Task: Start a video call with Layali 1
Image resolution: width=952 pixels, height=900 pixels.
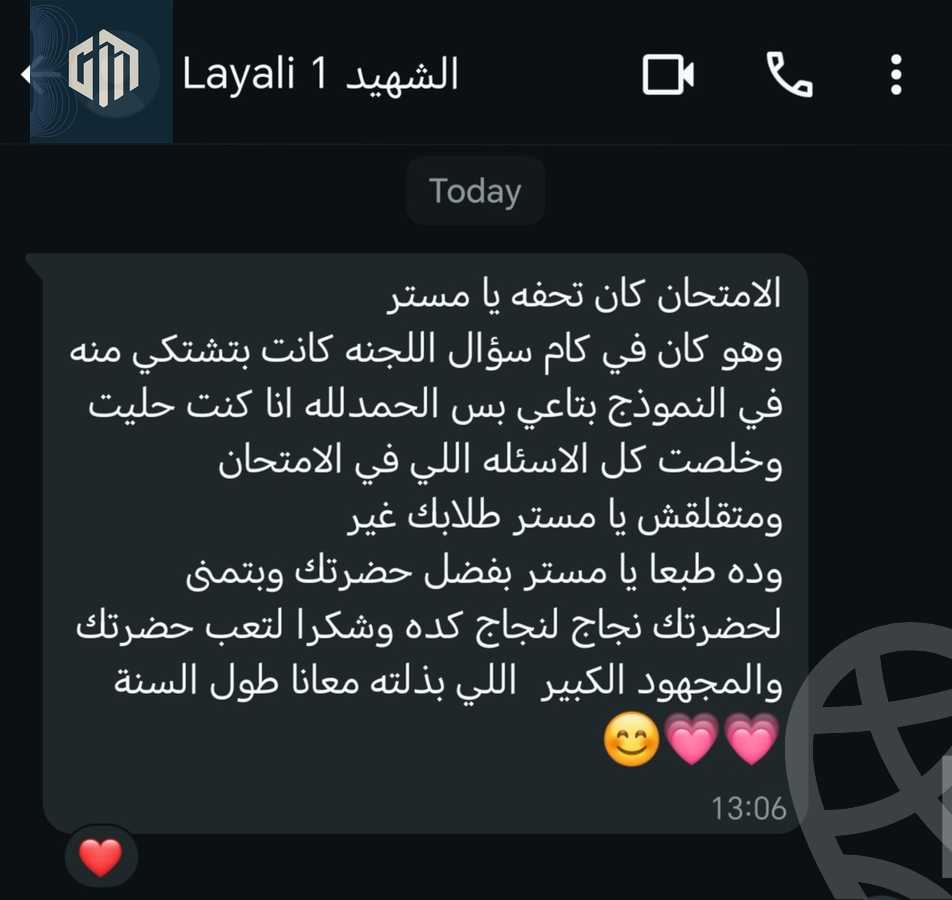Action: coord(668,75)
